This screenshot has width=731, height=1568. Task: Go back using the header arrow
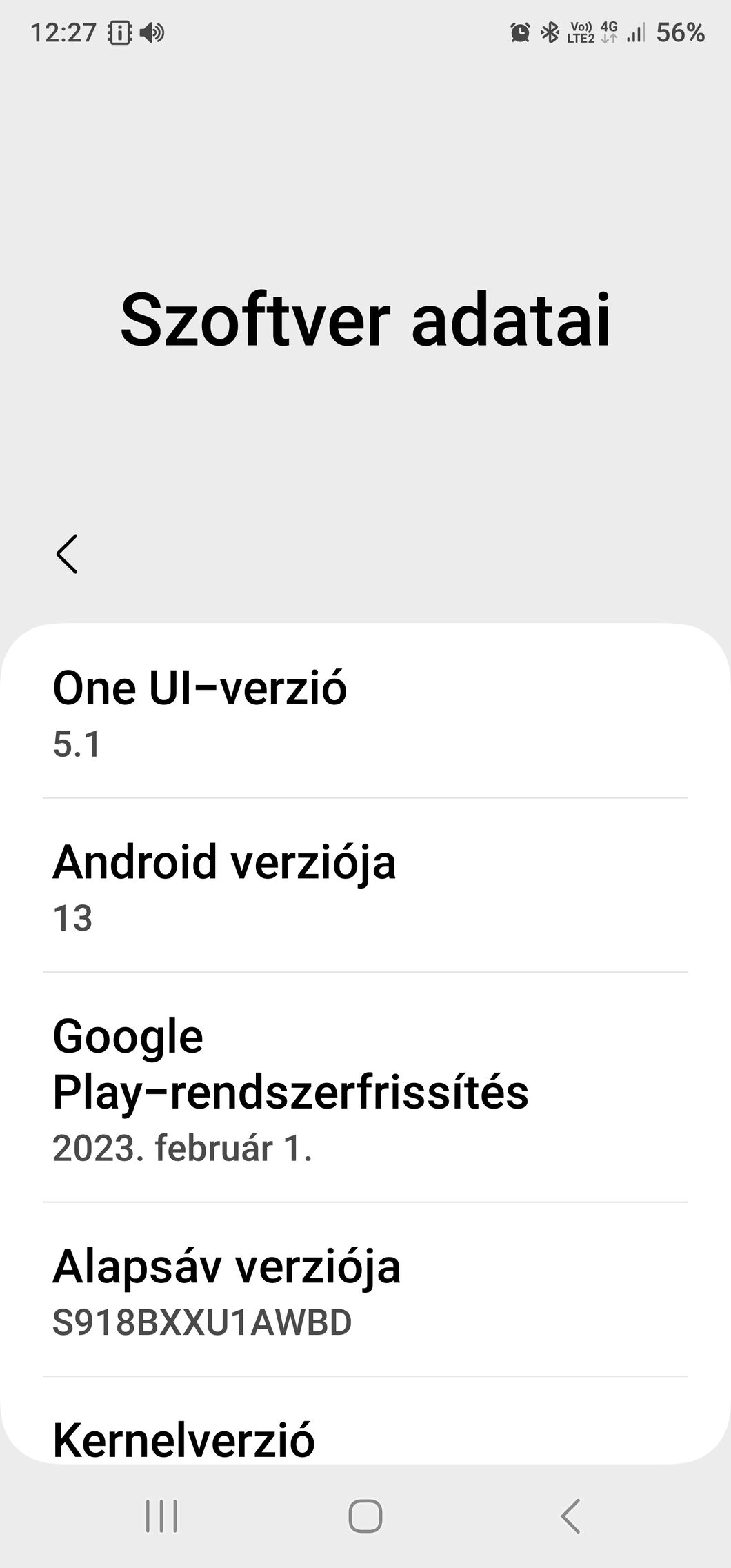[67, 554]
